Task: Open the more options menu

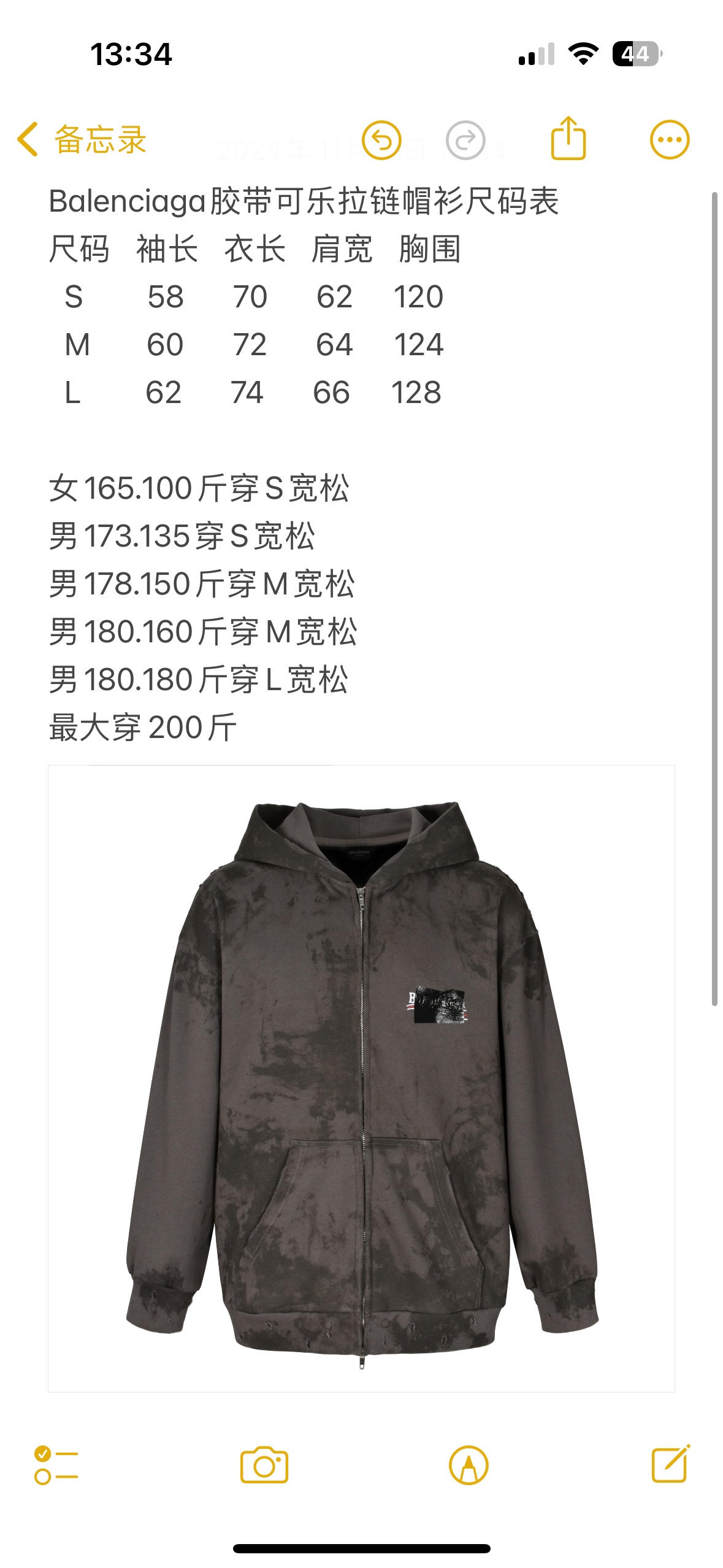Action: point(669,140)
